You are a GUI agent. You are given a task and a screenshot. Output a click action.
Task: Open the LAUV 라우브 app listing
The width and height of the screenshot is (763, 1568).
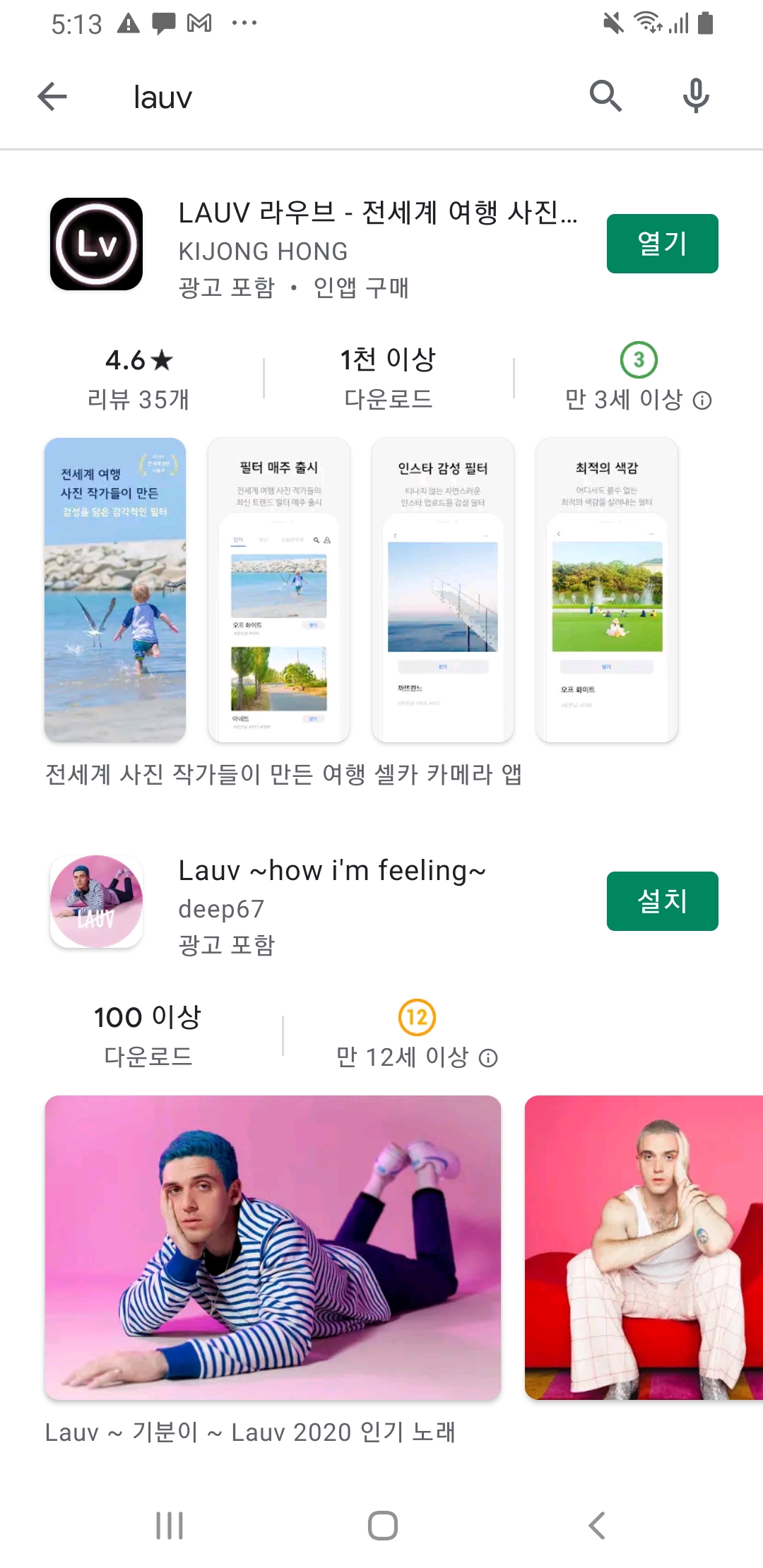click(x=377, y=213)
